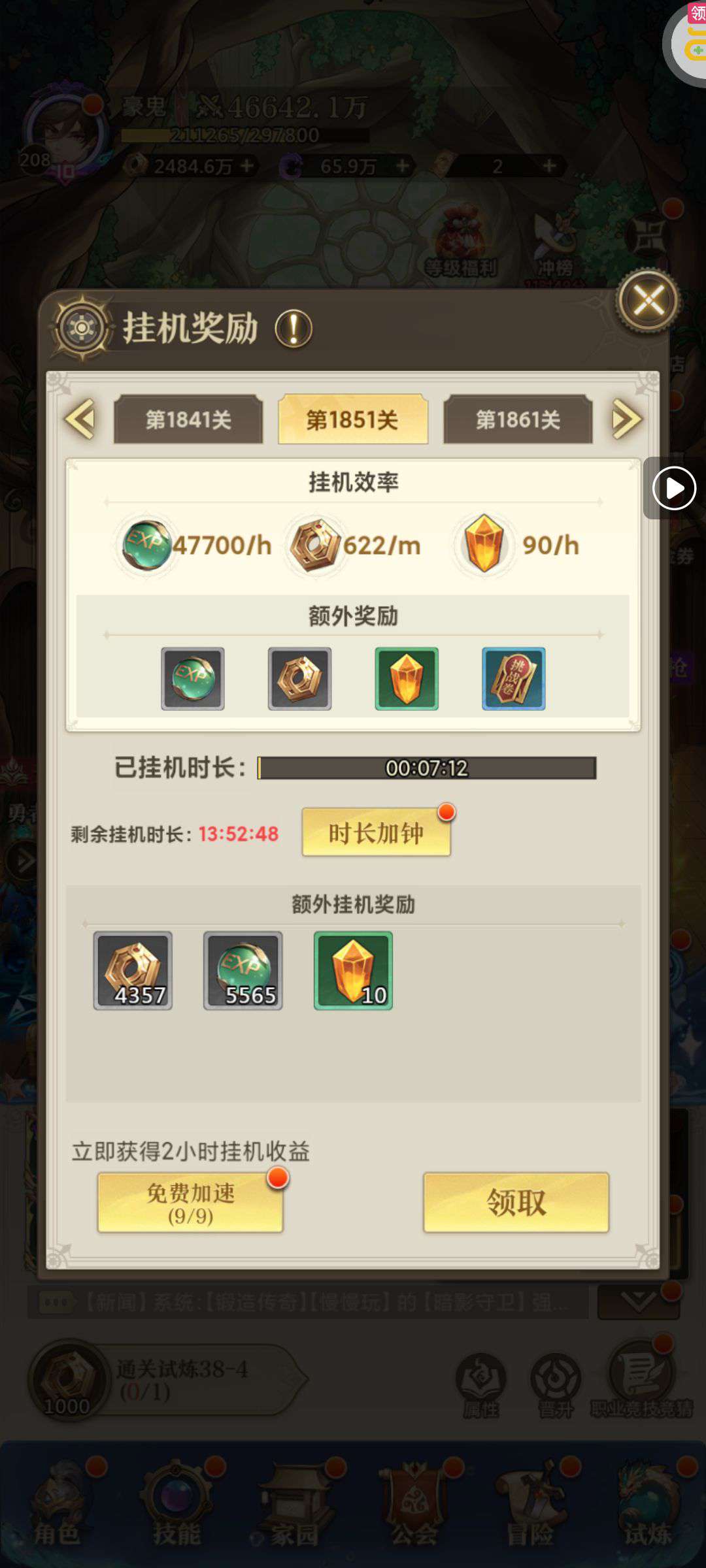Use 免费加速 (9/9) button
The height and width of the screenshot is (1568, 706).
point(190,1203)
